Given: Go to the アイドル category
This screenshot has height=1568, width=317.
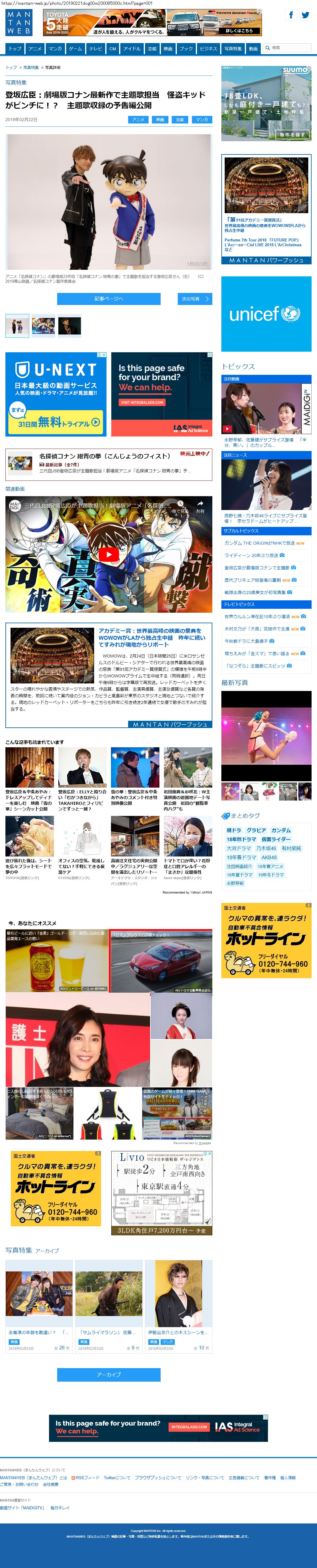Looking at the screenshot, I should (x=131, y=49).
